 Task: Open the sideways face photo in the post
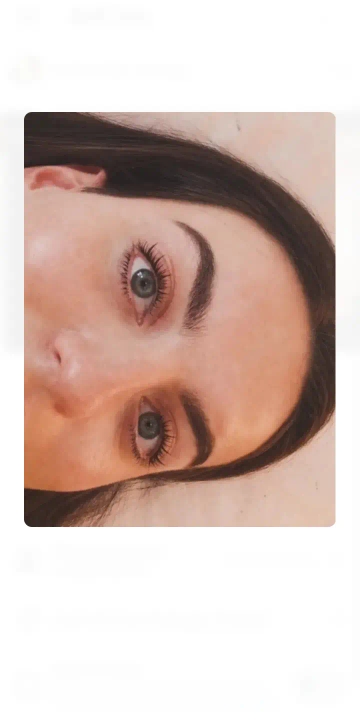point(180,319)
